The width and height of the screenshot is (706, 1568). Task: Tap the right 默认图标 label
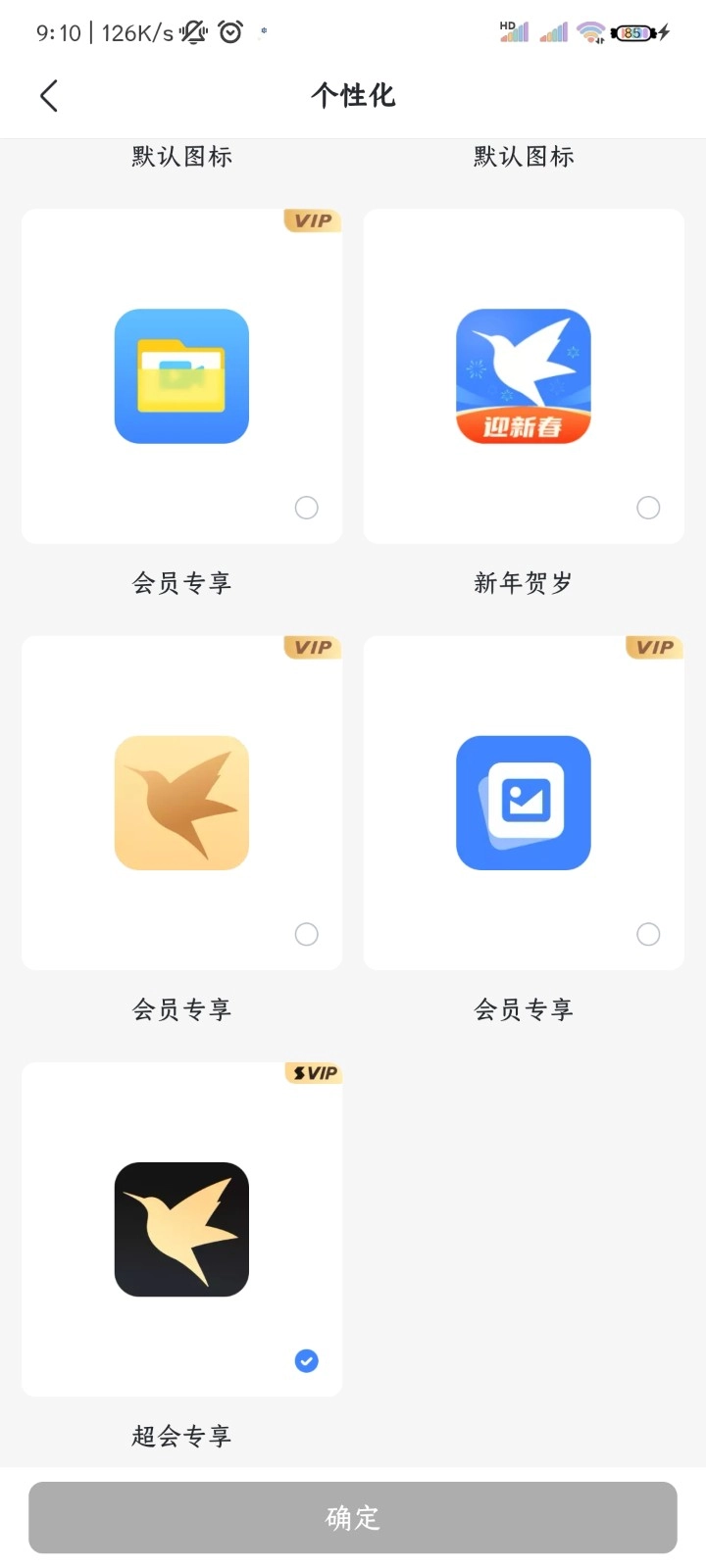pos(523,156)
